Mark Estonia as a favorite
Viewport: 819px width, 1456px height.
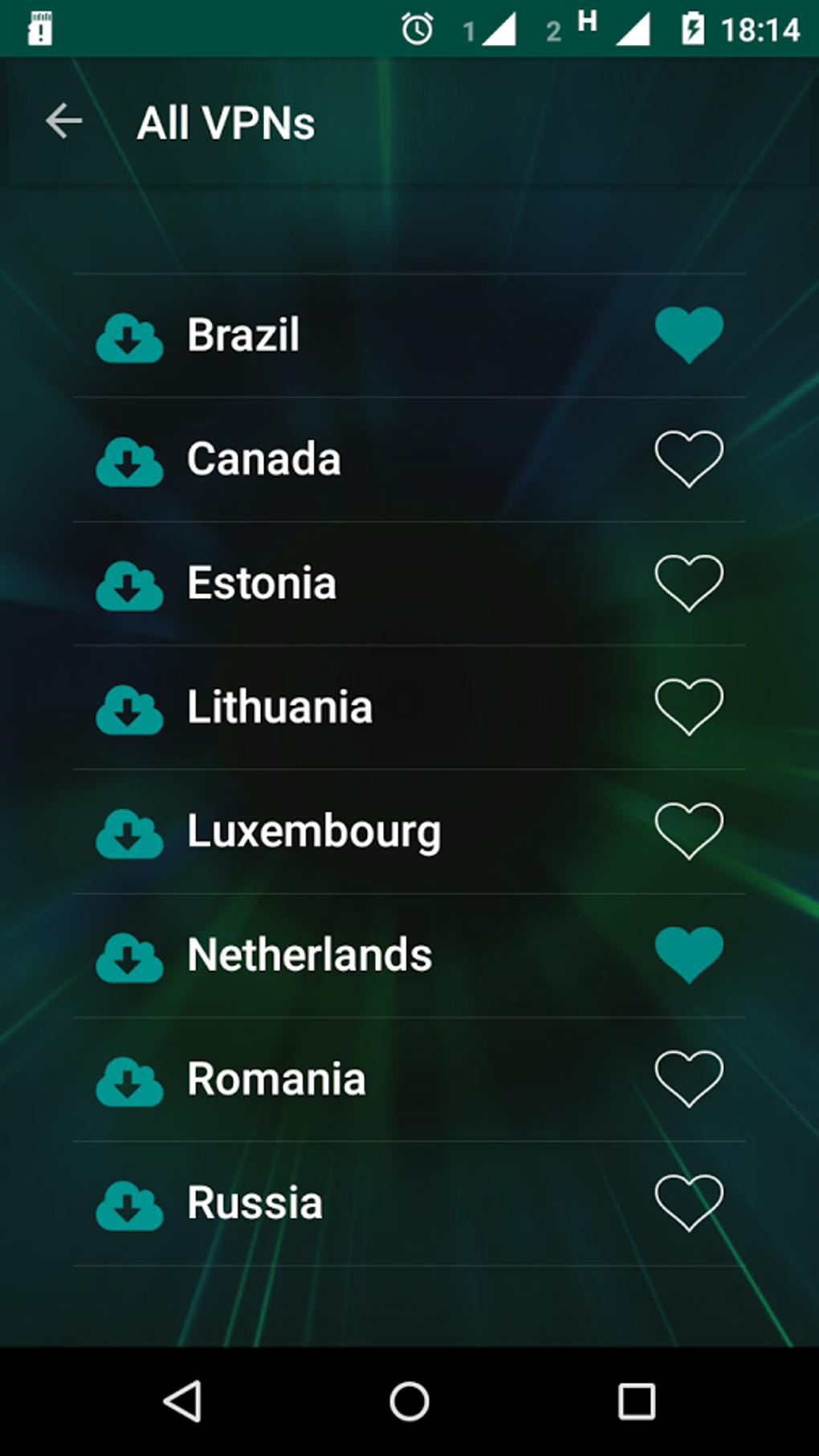[688, 583]
